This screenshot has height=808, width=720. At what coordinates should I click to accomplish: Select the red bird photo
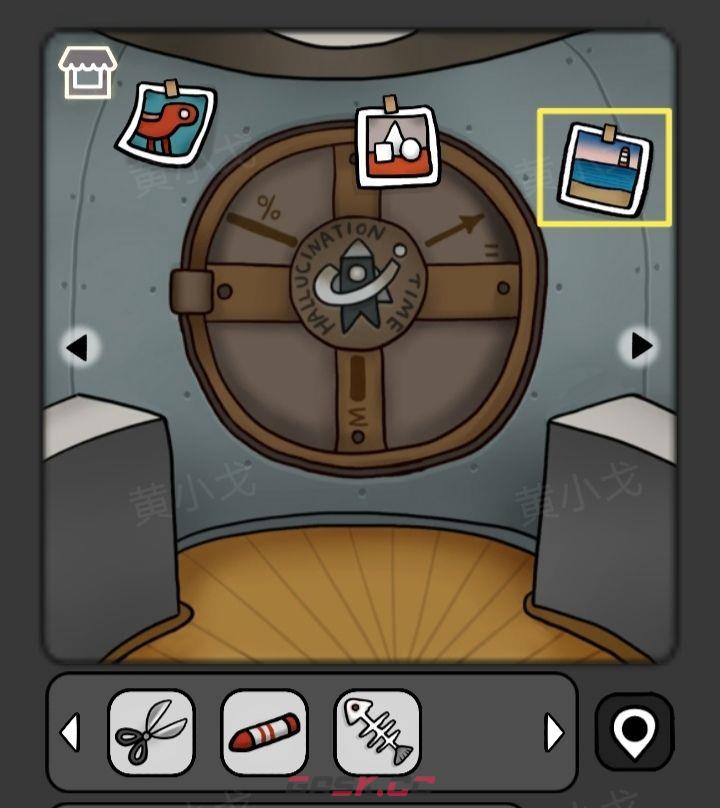click(x=166, y=124)
